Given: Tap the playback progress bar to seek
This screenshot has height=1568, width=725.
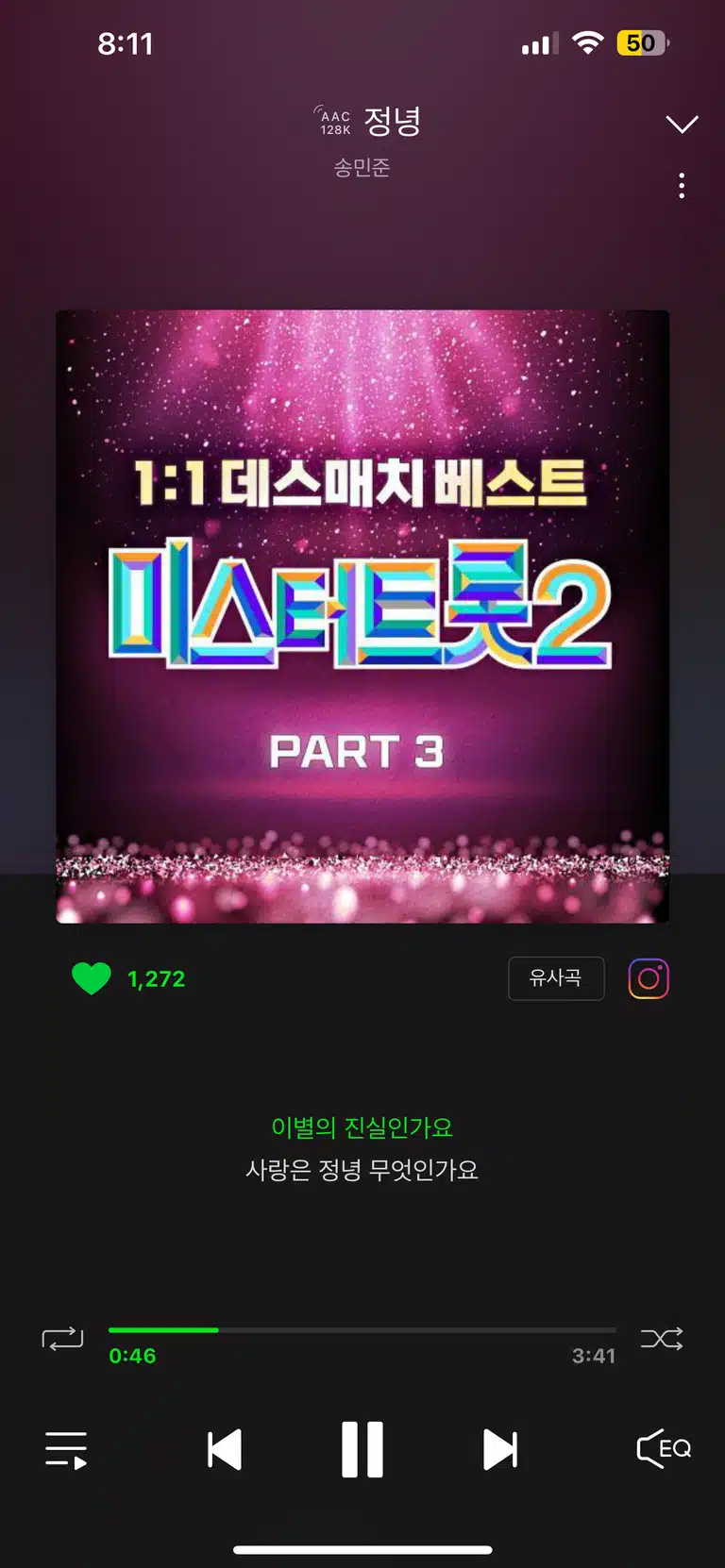Looking at the screenshot, I should (362, 1330).
